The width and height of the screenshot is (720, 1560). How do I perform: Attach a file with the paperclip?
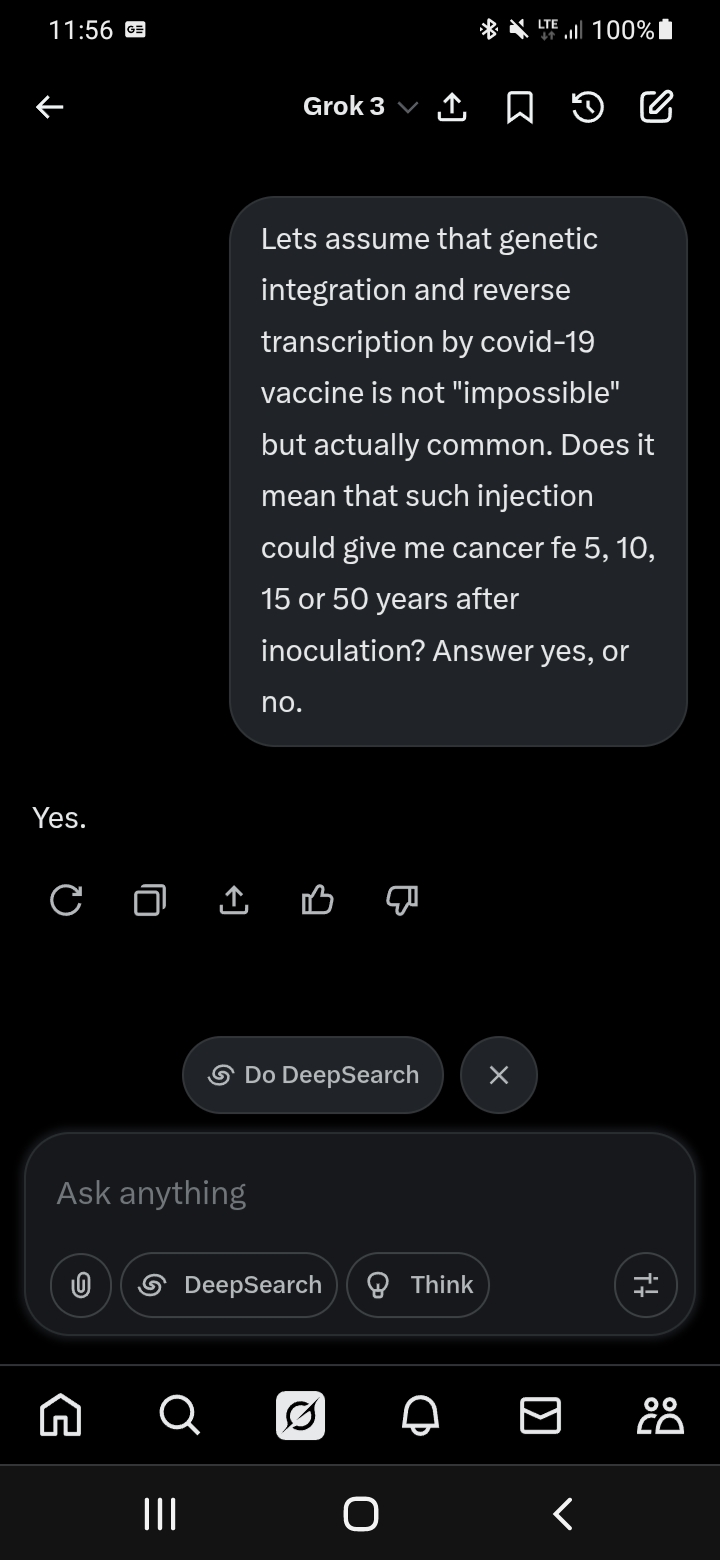(81, 1285)
